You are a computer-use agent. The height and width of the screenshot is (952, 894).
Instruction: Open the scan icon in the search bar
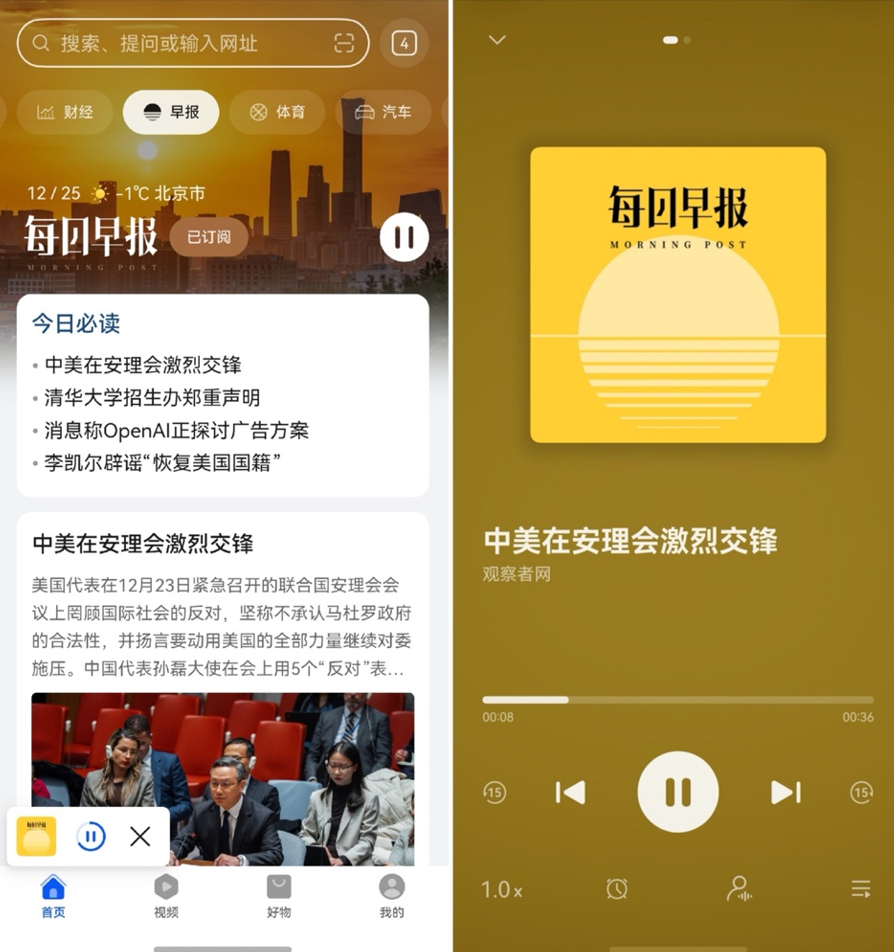[x=344, y=43]
